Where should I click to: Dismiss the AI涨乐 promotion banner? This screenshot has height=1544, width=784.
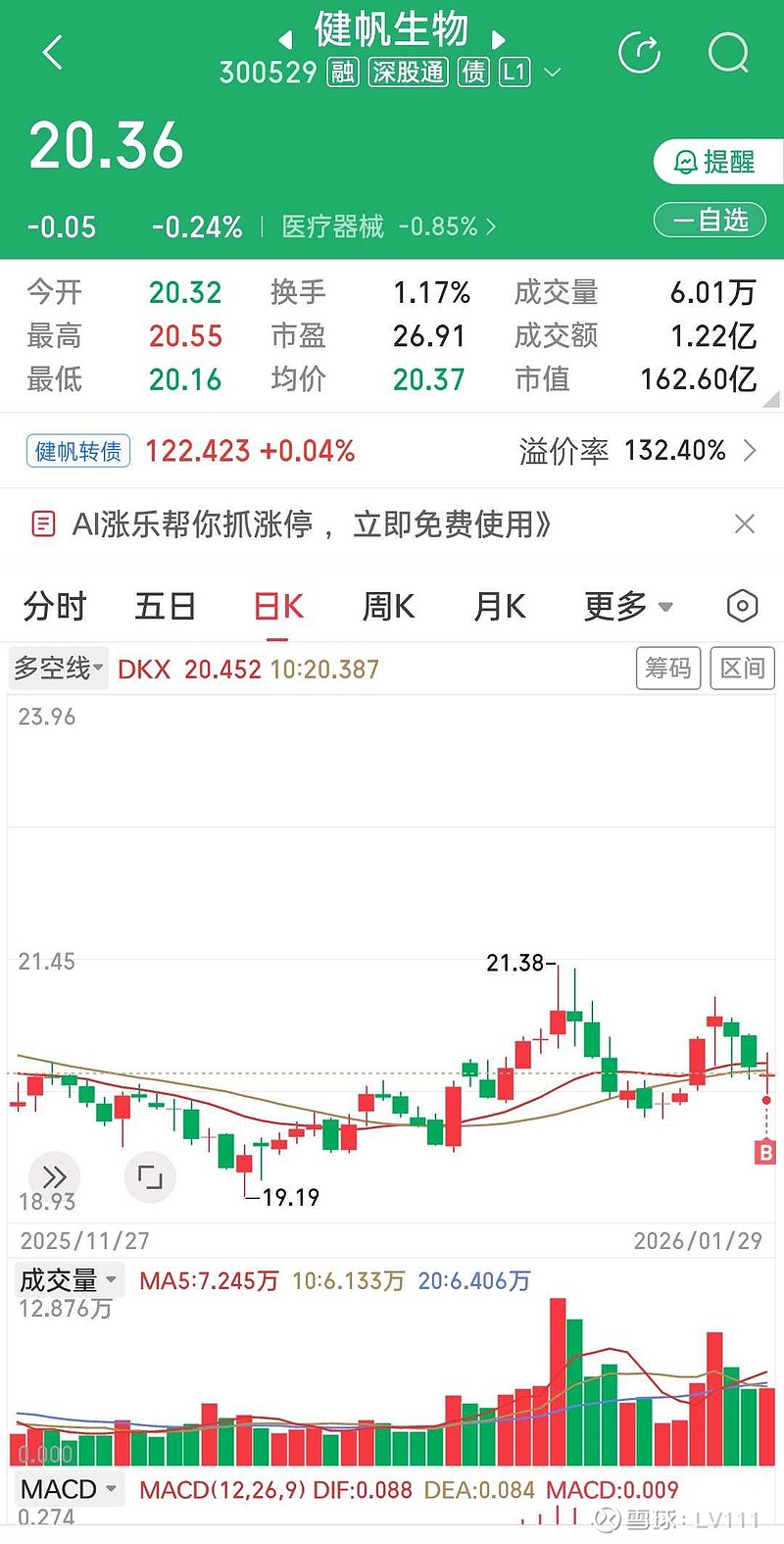[745, 524]
